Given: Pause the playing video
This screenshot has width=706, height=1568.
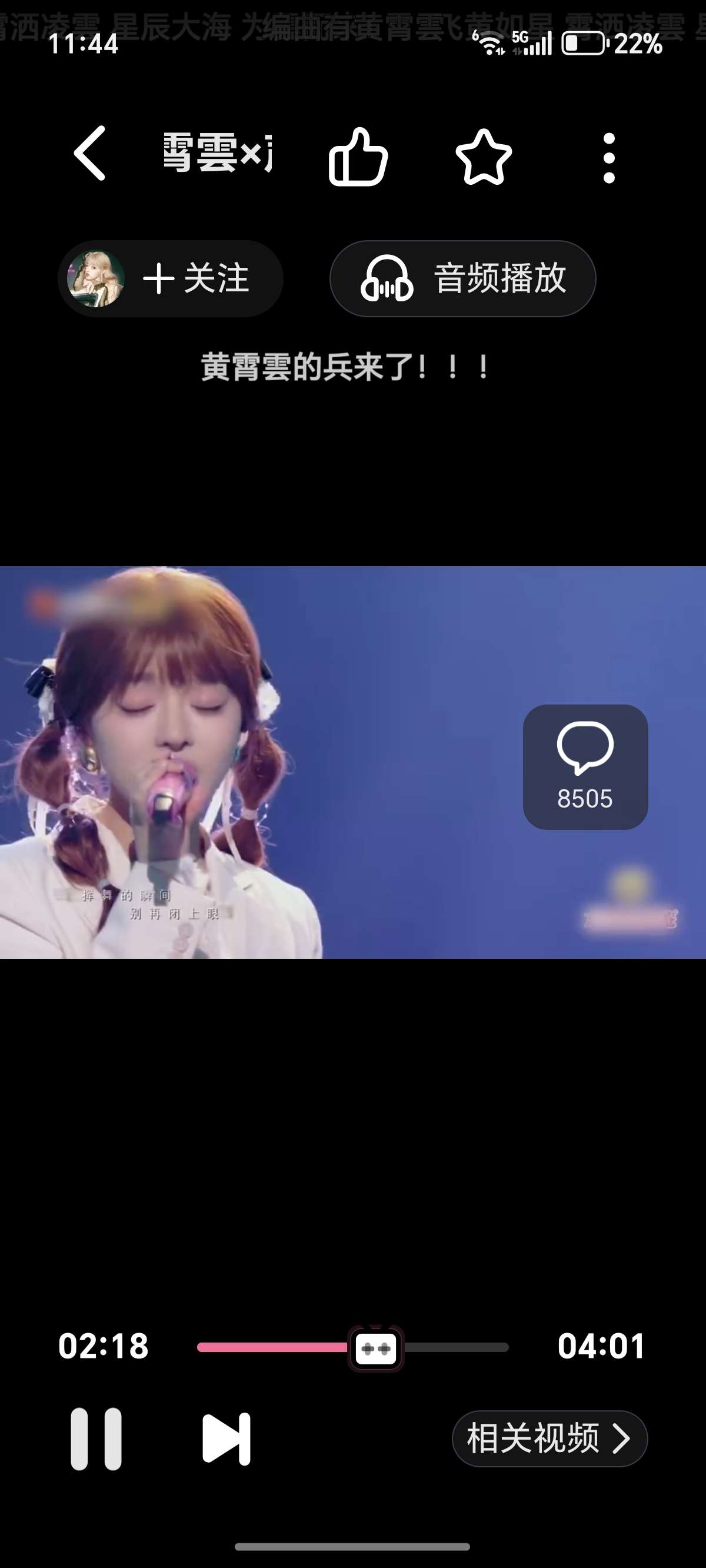Looking at the screenshot, I should point(96,1439).
